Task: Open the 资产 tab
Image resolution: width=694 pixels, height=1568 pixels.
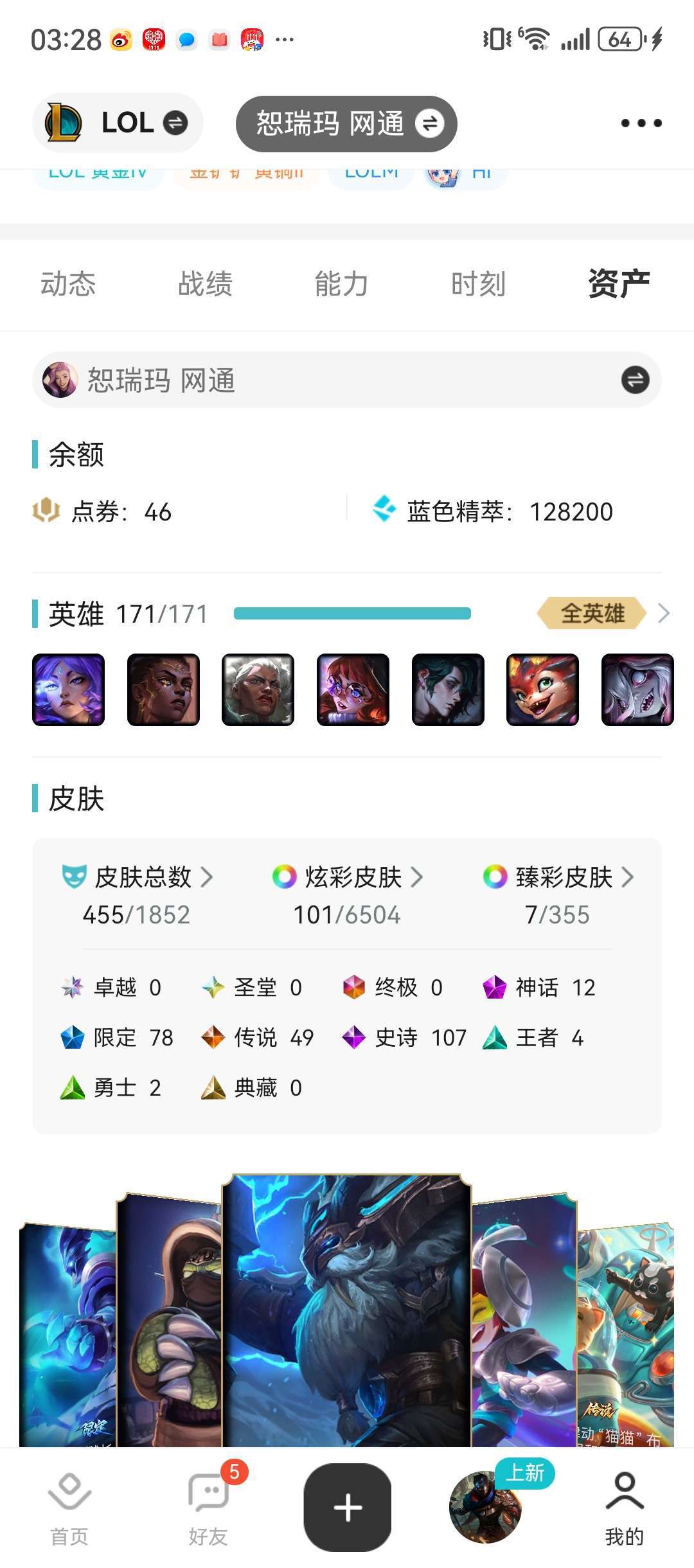Action: click(x=618, y=283)
